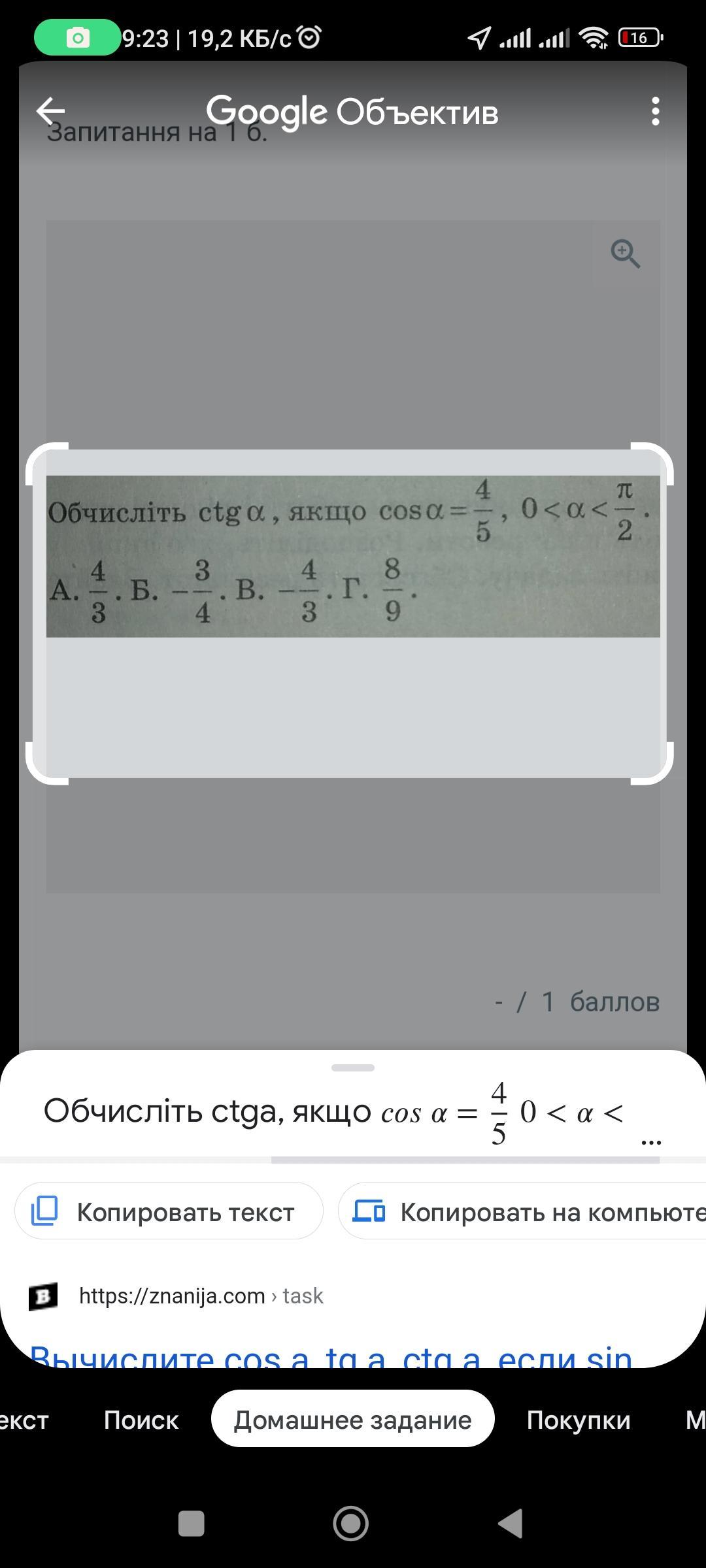706x1568 pixels.
Task: Open the znanija.com search result
Action: 330,1356
